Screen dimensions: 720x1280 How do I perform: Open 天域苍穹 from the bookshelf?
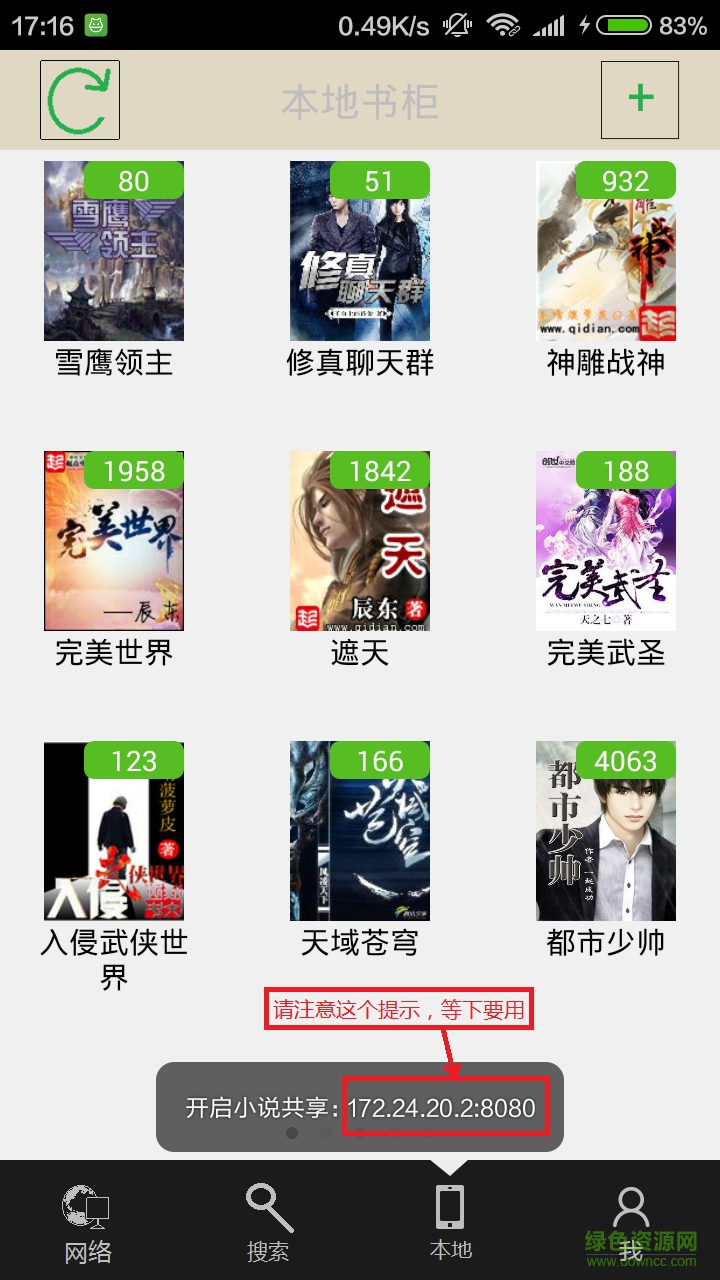coord(358,830)
